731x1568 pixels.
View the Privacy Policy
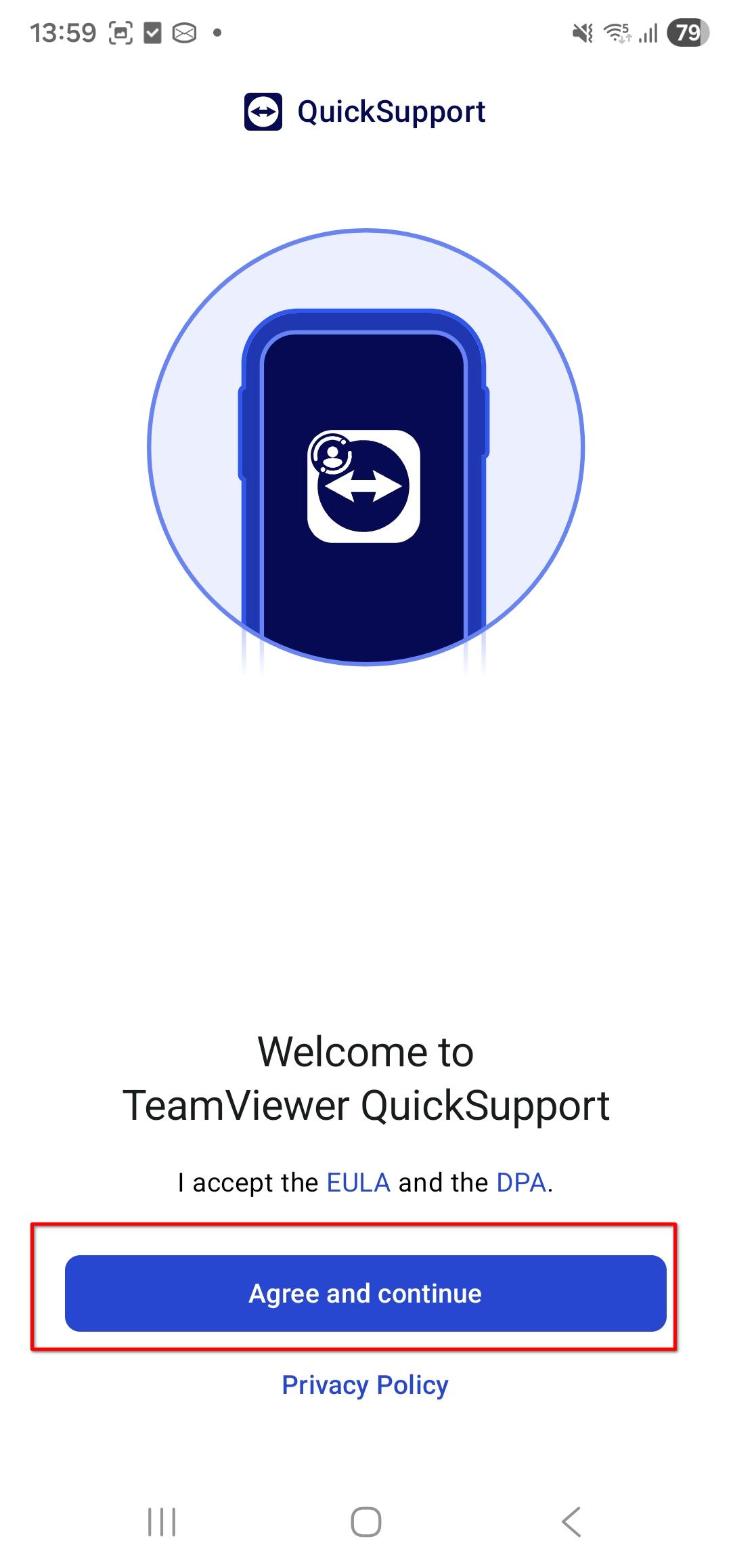pyautogui.click(x=365, y=1385)
